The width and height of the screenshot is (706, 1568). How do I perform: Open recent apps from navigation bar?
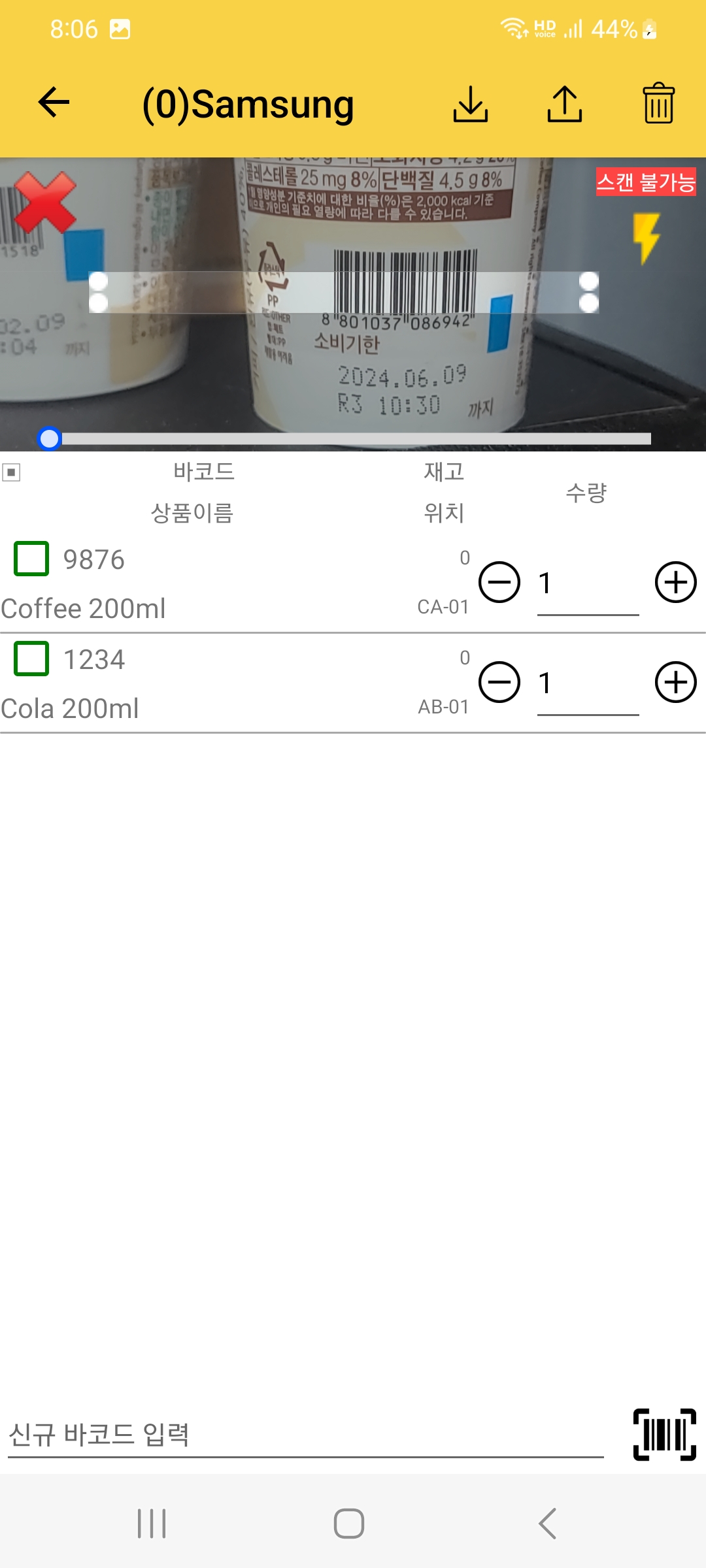pos(152,1524)
